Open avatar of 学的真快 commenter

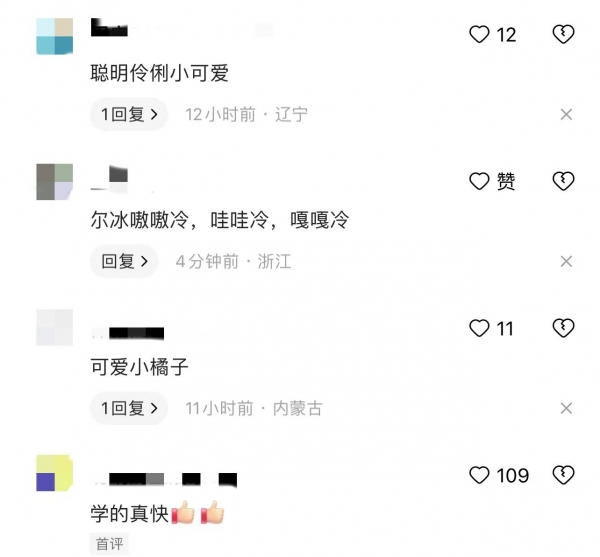tap(54, 472)
